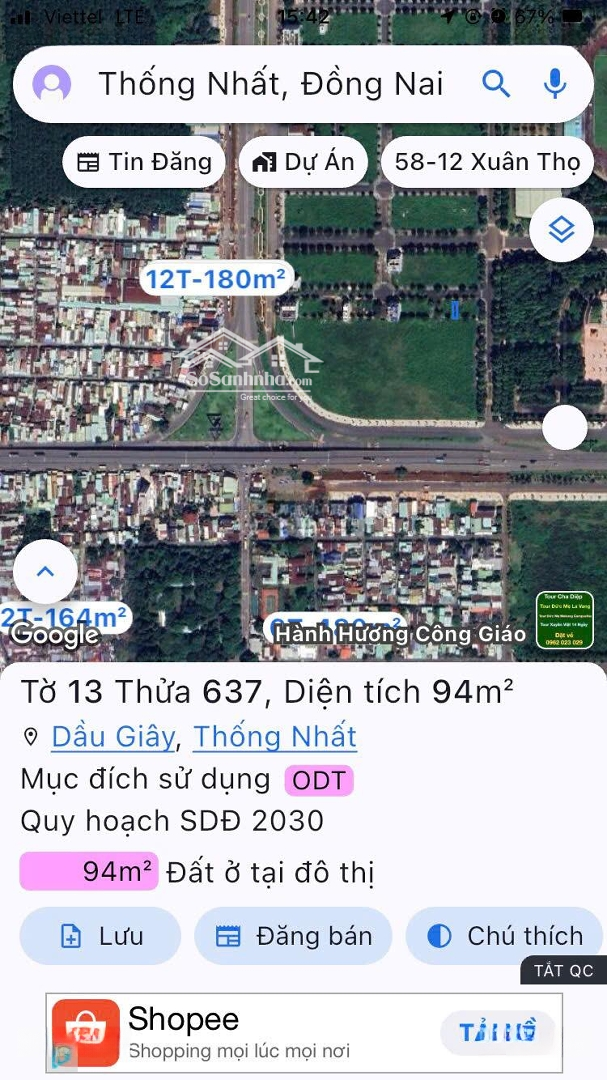Open Chú thích legend
This screenshot has width=607, height=1080.
coord(505,936)
